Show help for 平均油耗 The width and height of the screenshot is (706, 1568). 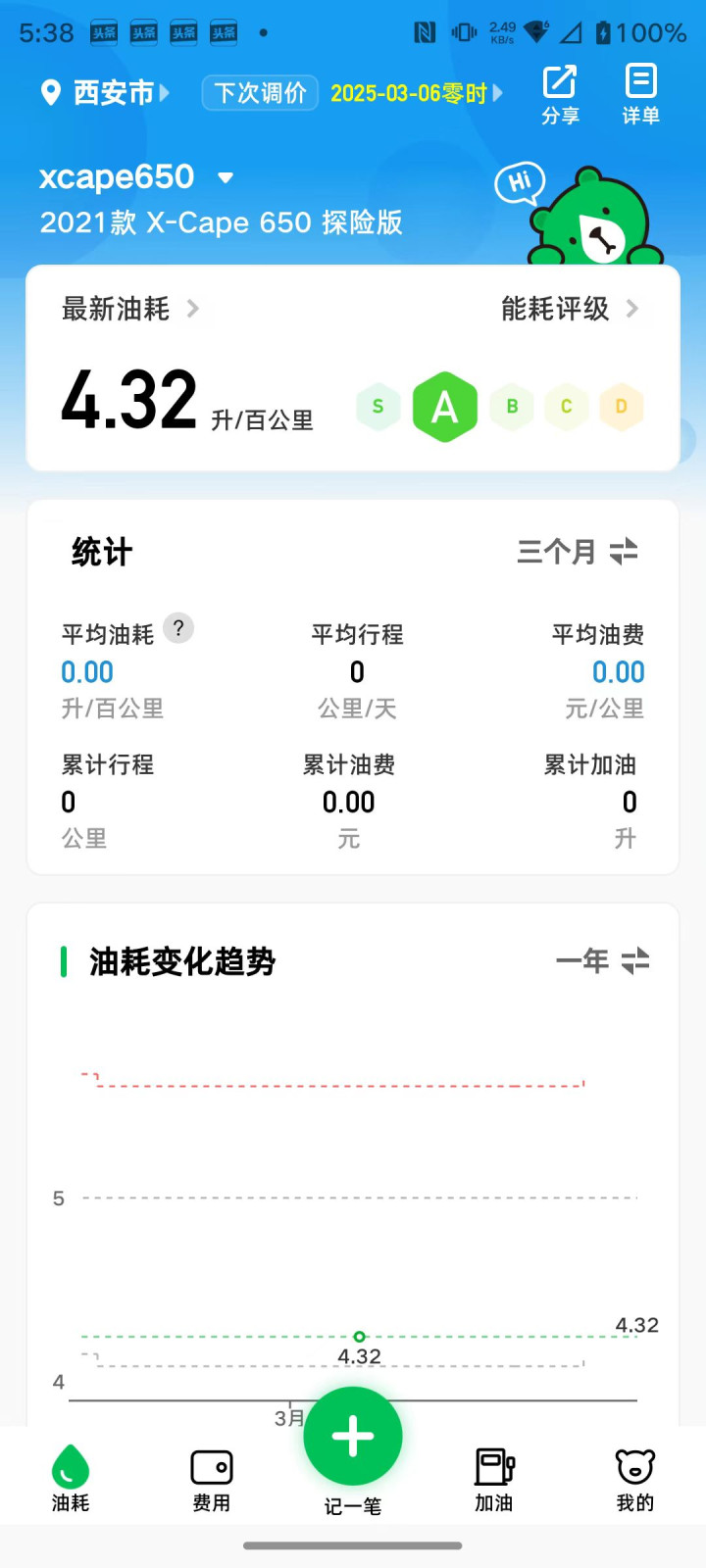[x=178, y=628]
